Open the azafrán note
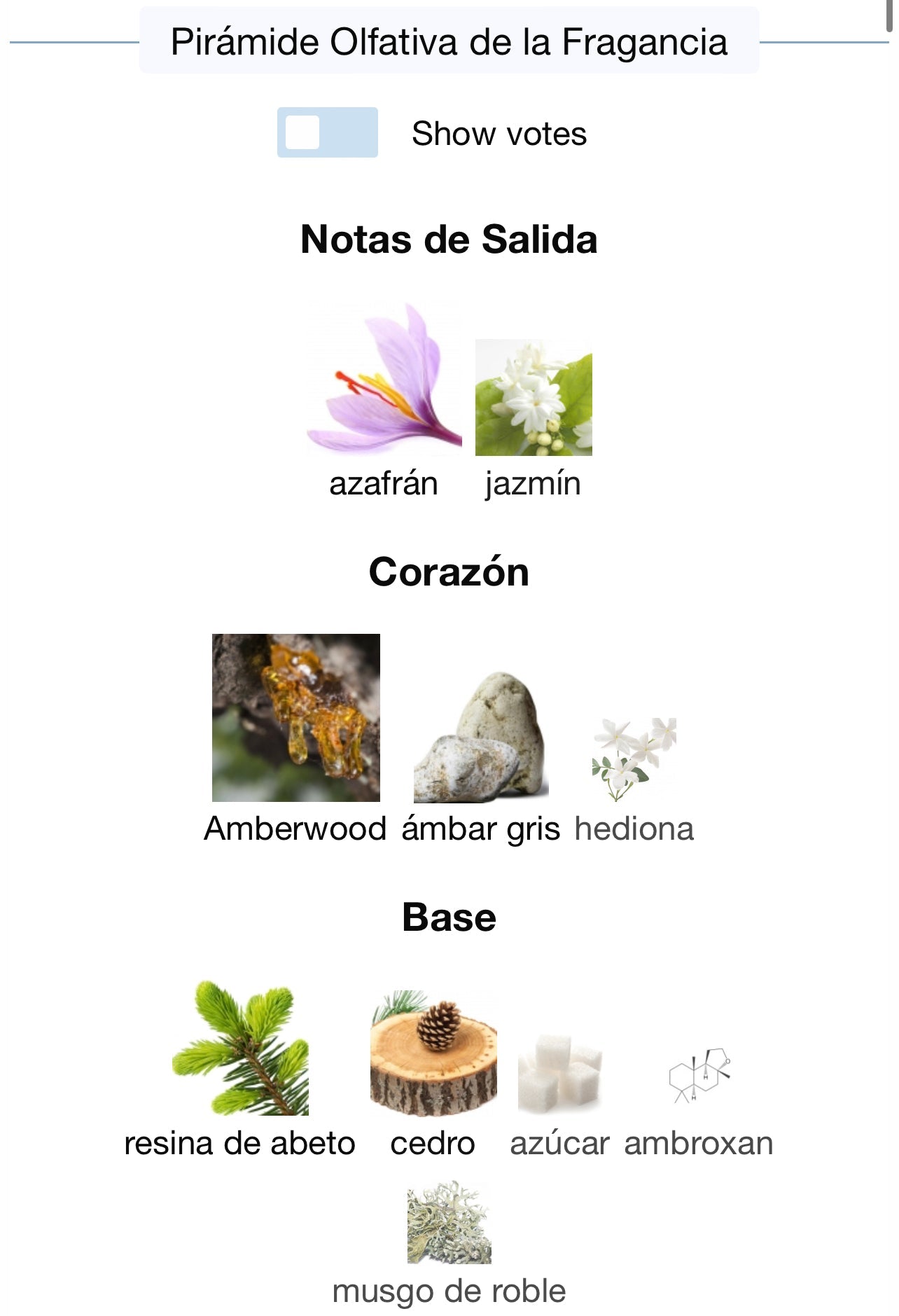 tap(384, 382)
